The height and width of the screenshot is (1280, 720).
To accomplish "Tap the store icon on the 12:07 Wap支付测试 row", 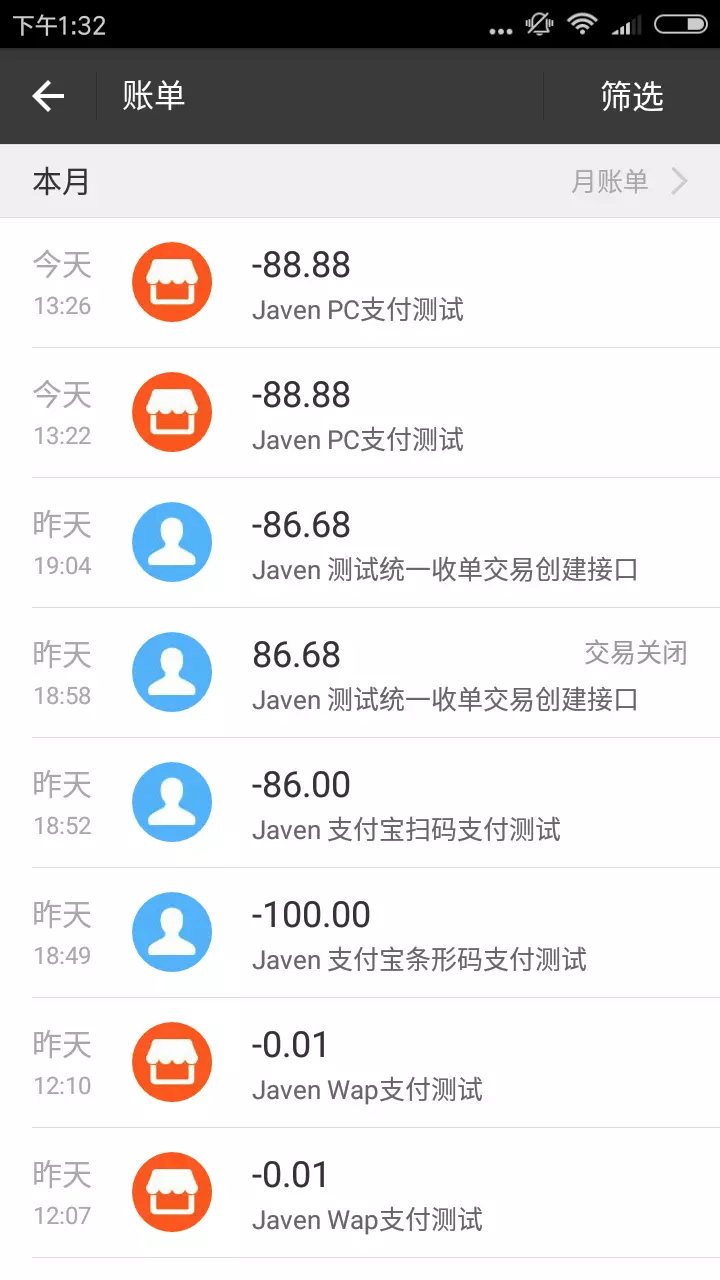I will 172,1192.
